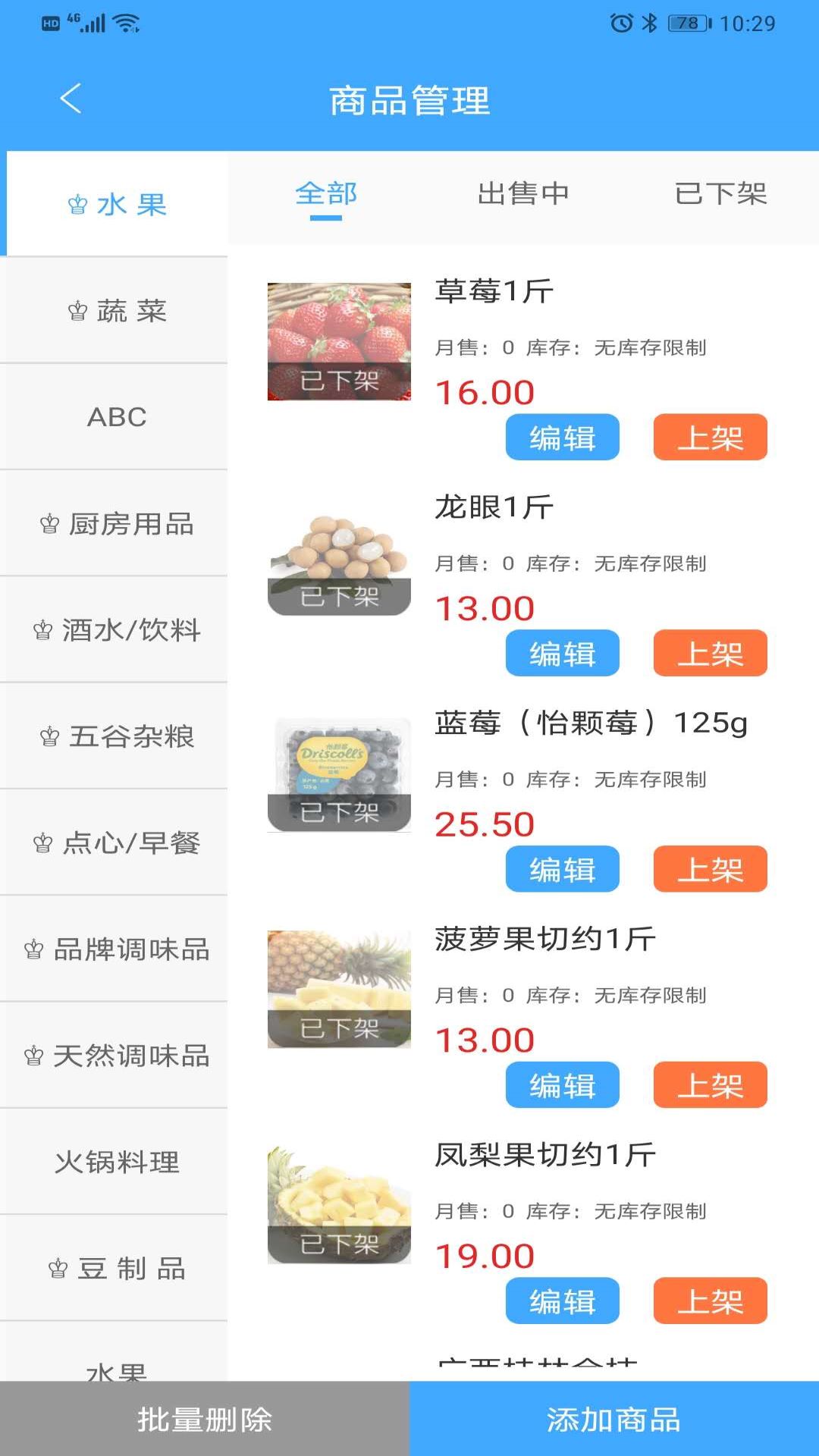Start 批量删除 batch deletion
This screenshot has width=819, height=1456.
tap(205, 1421)
